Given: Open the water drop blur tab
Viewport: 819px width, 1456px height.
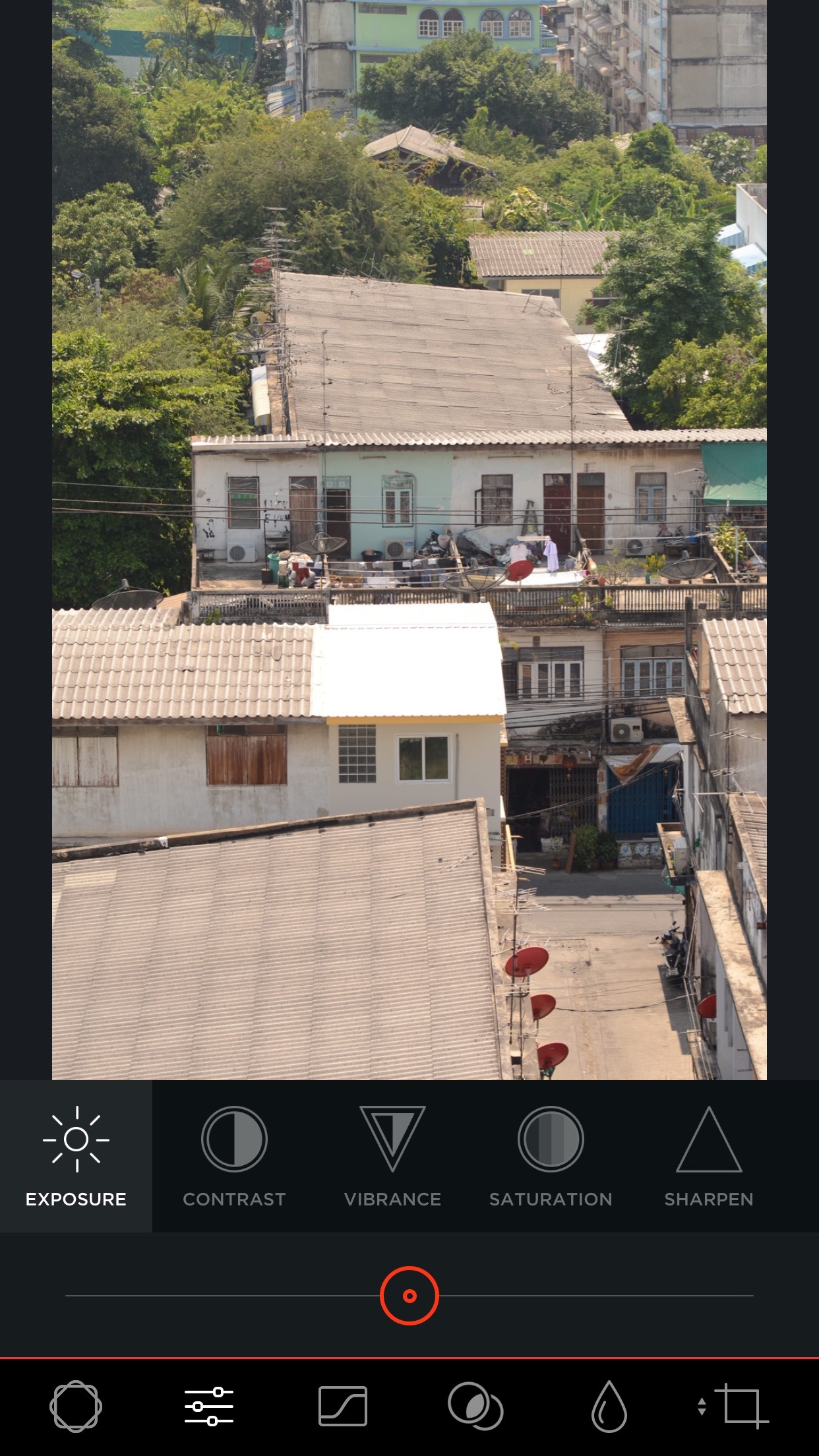Looking at the screenshot, I should pyautogui.click(x=609, y=1406).
